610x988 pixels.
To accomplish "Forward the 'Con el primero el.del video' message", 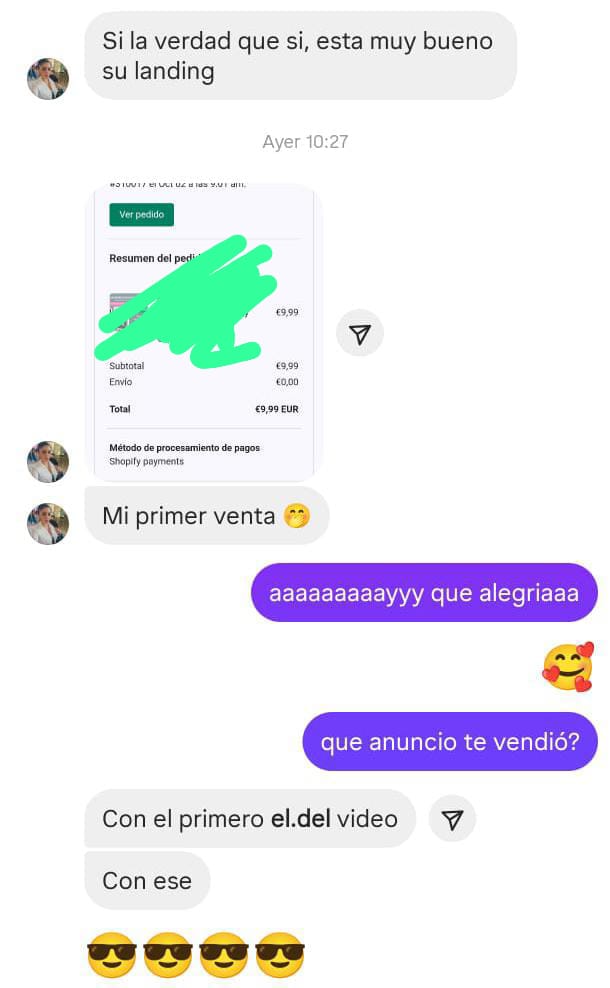I will click(x=452, y=820).
